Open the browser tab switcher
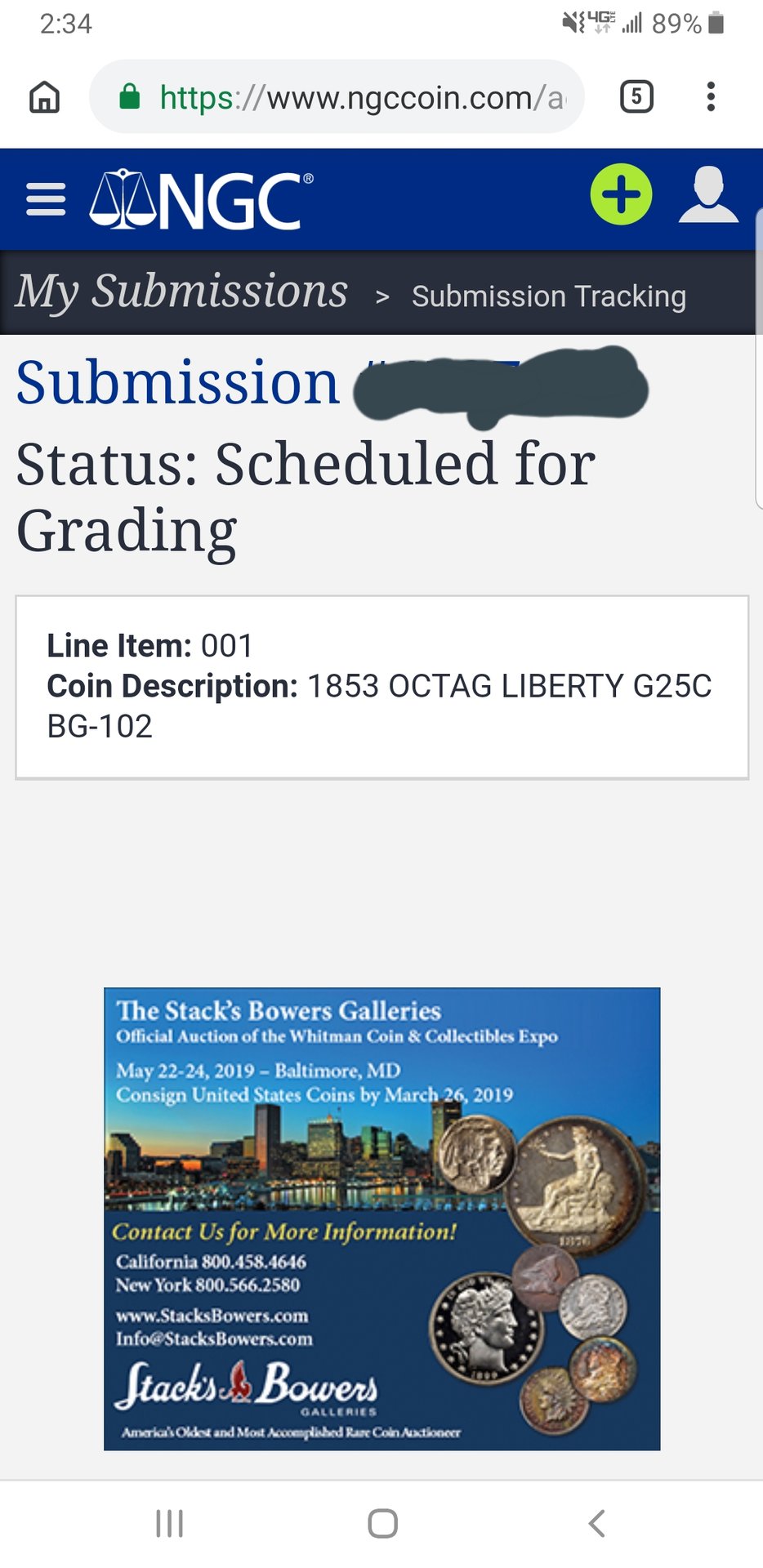763x1568 pixels. 636,97
